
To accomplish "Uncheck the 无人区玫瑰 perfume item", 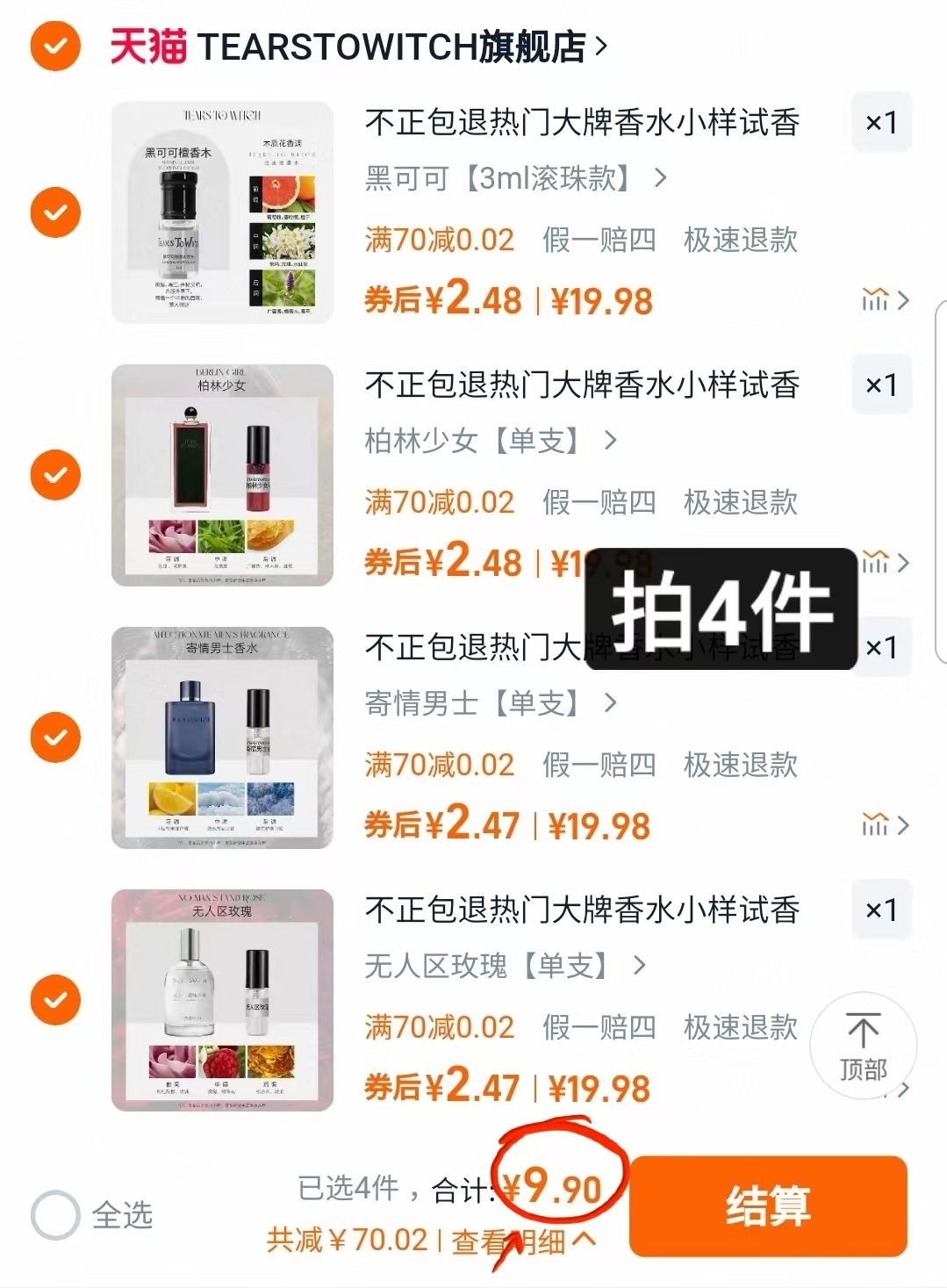I will click(x=54, y=999).
